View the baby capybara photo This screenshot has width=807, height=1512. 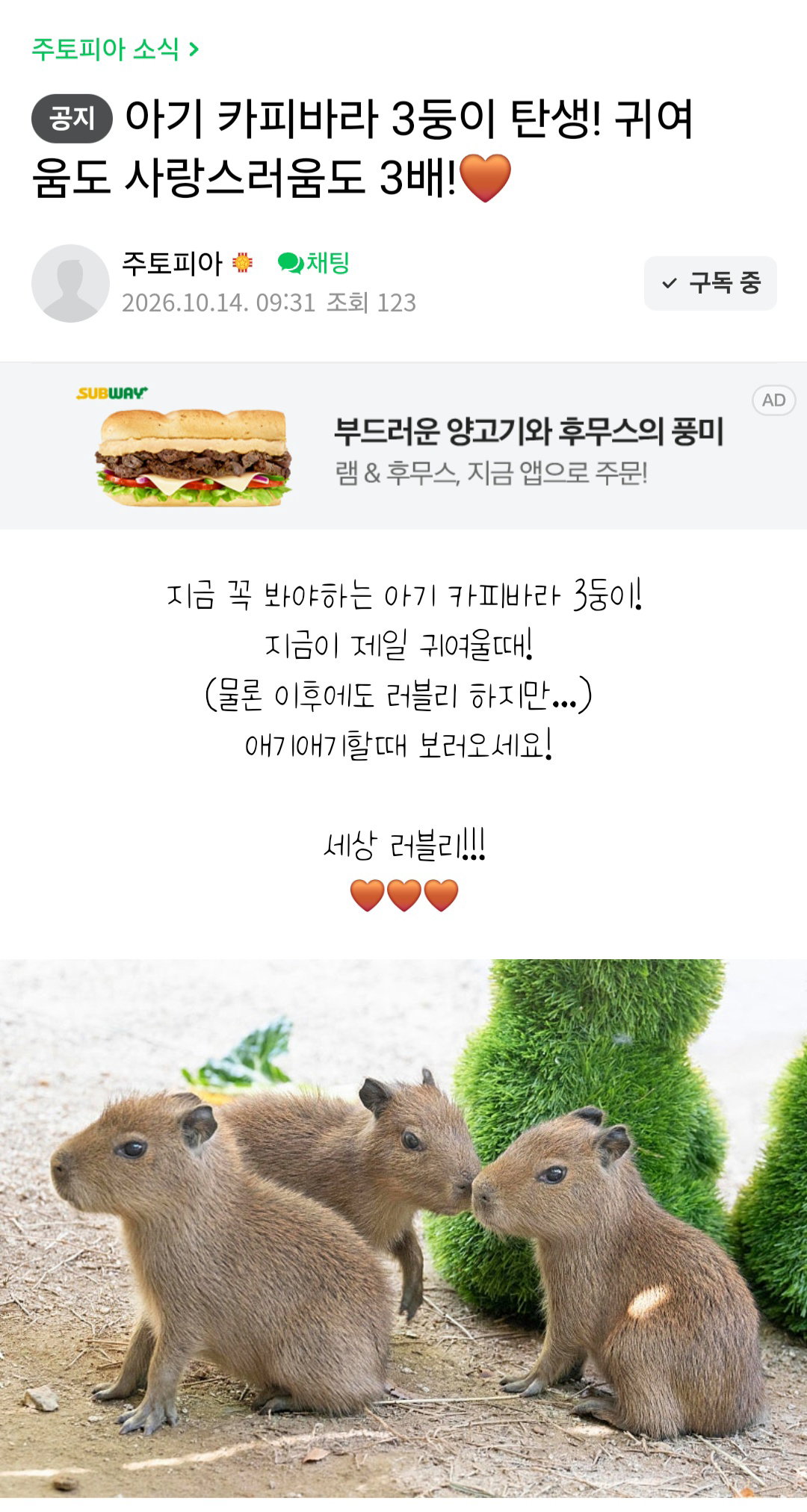click(403, 1228)
